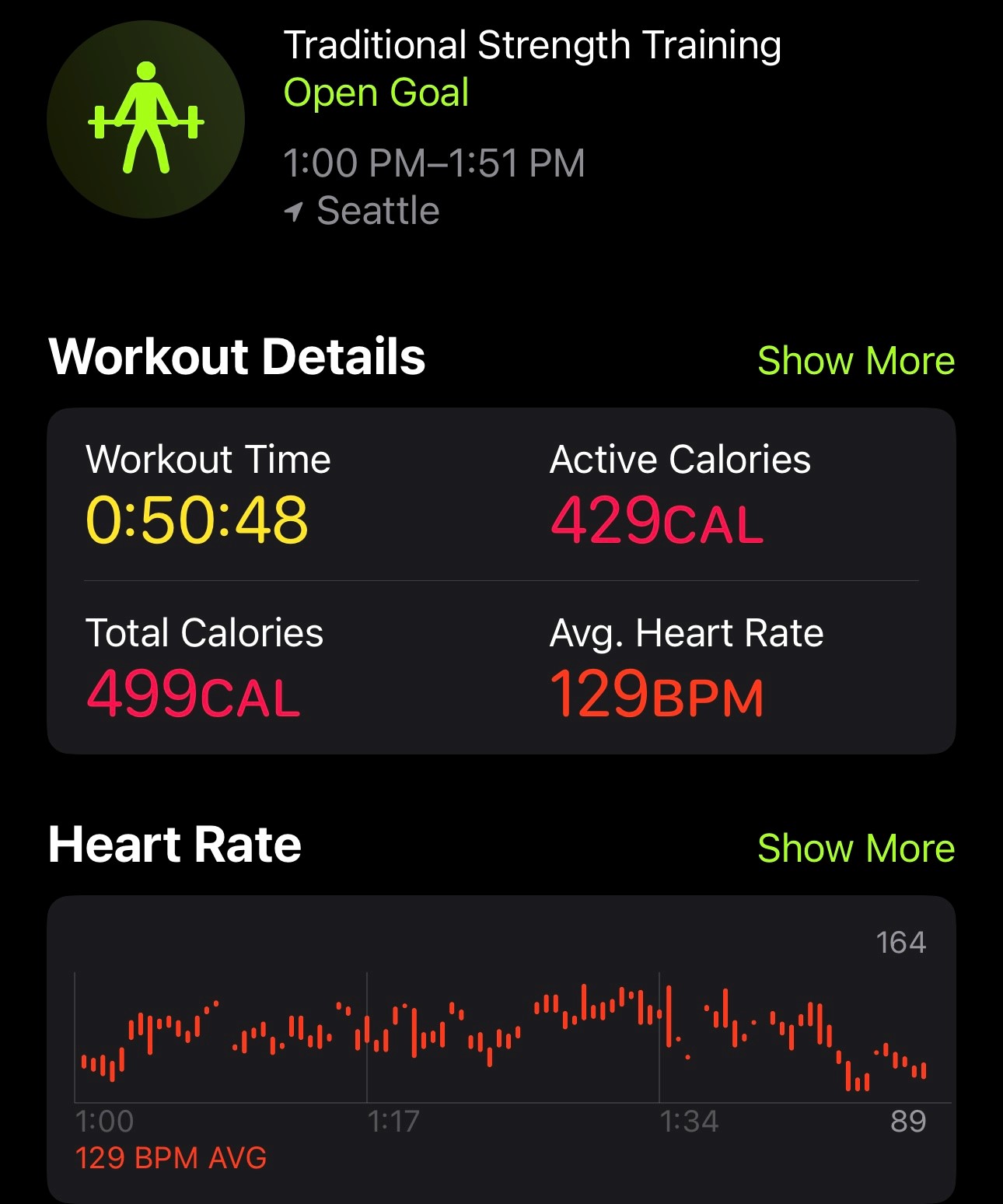Show more Workout Details
The image size is (1003, 1204).
pos(856,361)
